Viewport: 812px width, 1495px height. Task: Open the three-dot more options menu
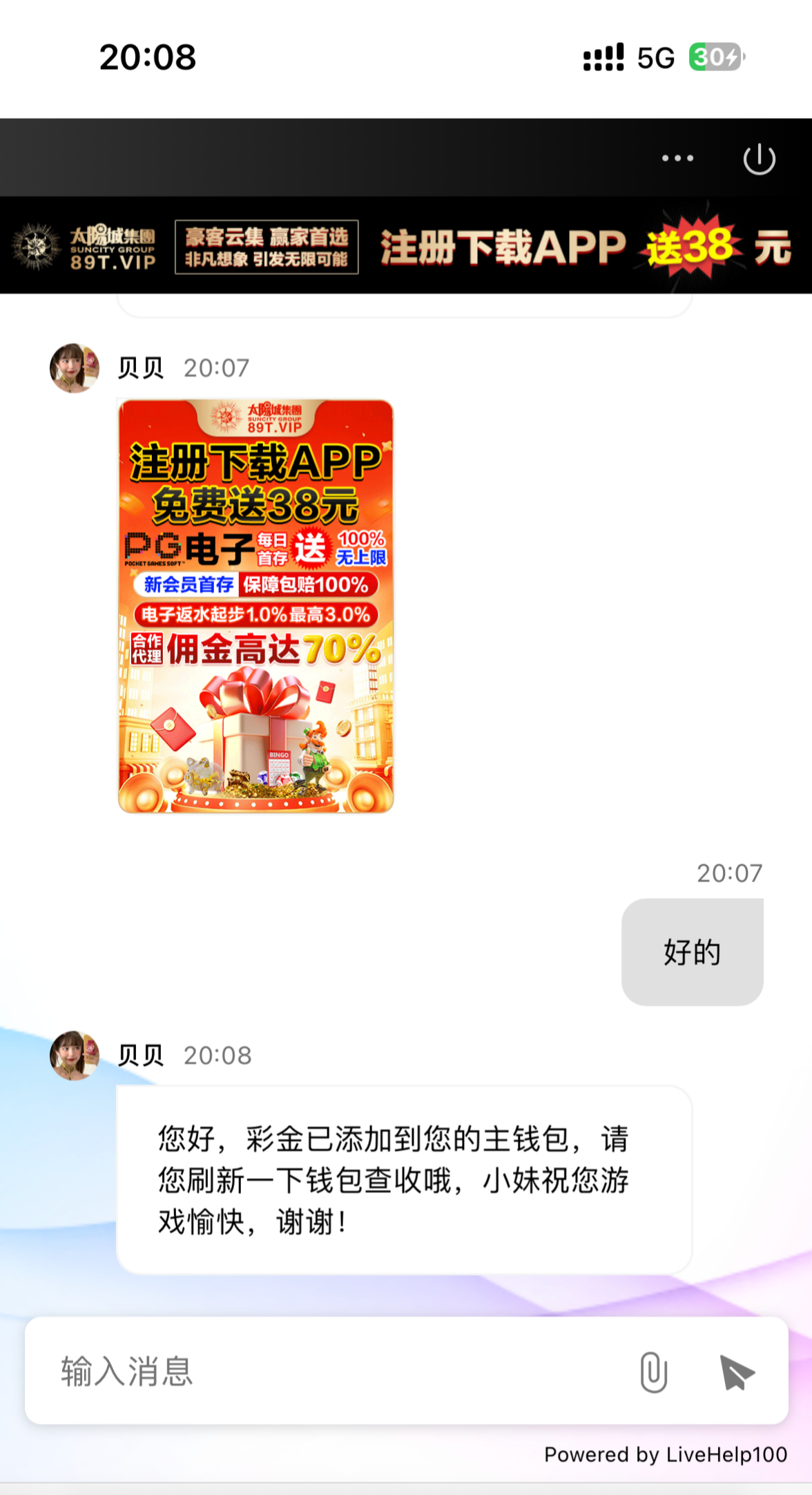677,158
